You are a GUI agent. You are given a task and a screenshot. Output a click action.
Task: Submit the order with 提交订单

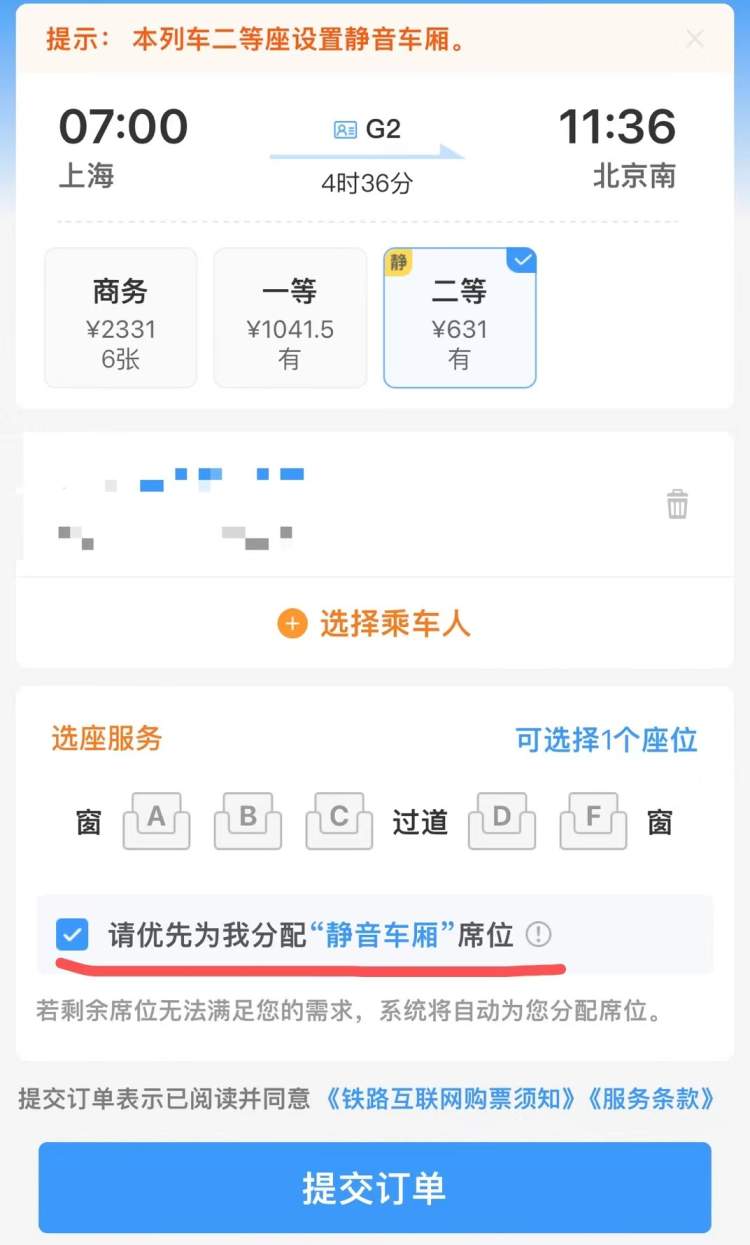point(375,1188)
